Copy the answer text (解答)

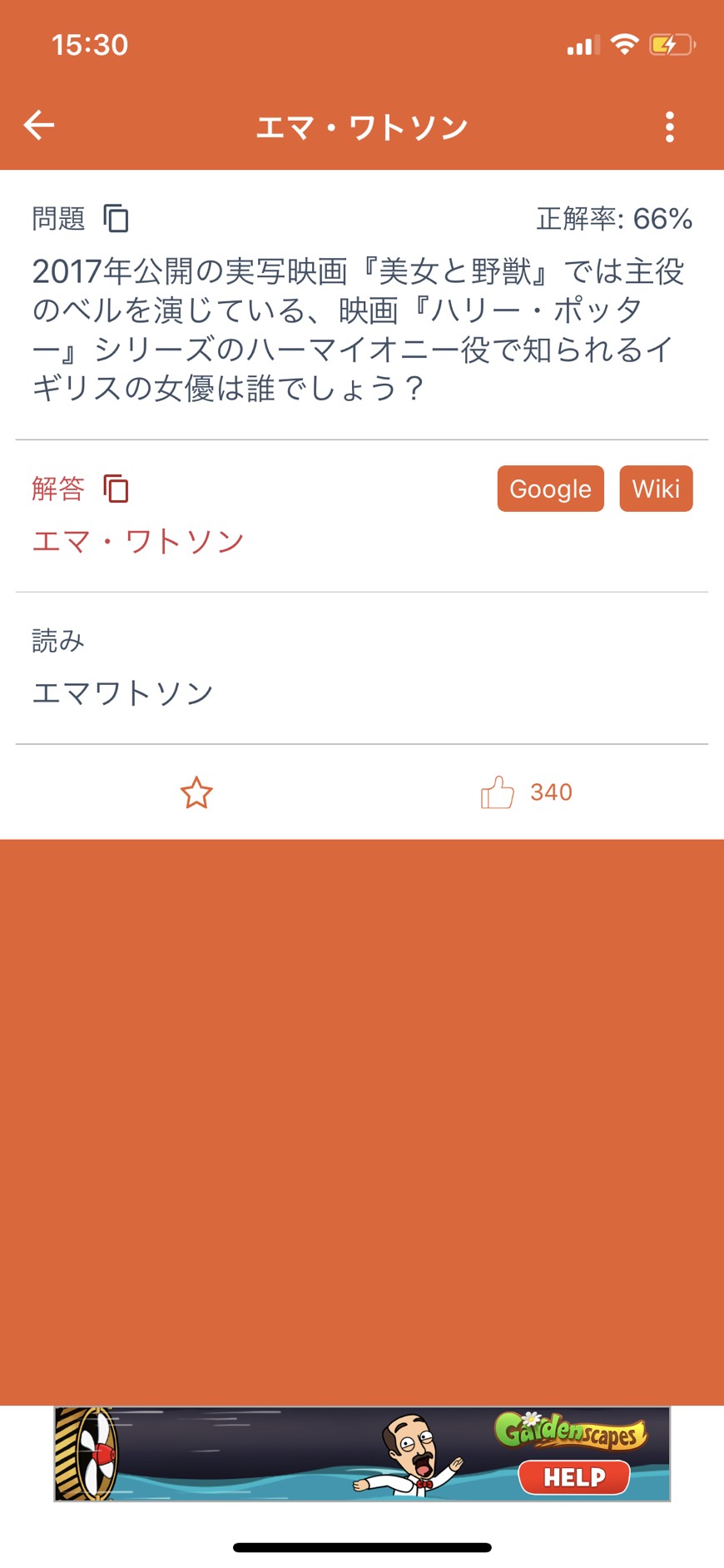point(116,489)
